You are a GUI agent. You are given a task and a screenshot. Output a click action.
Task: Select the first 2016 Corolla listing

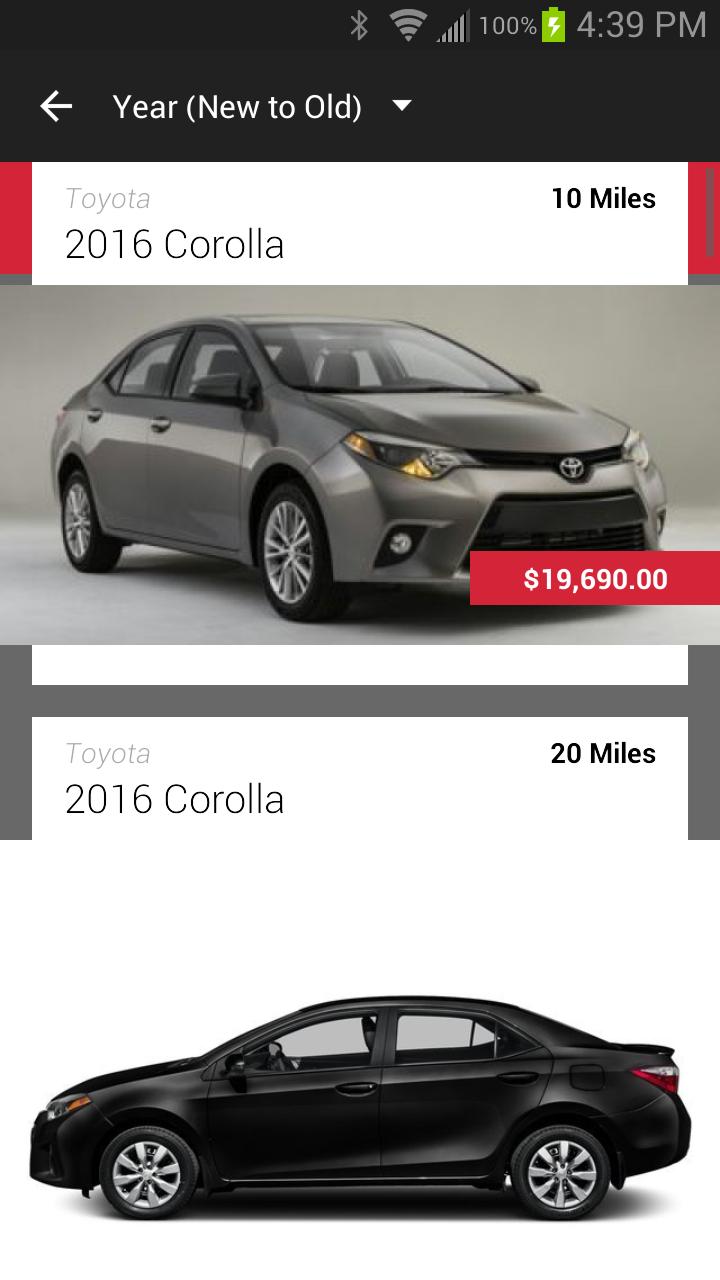(360, 222)
